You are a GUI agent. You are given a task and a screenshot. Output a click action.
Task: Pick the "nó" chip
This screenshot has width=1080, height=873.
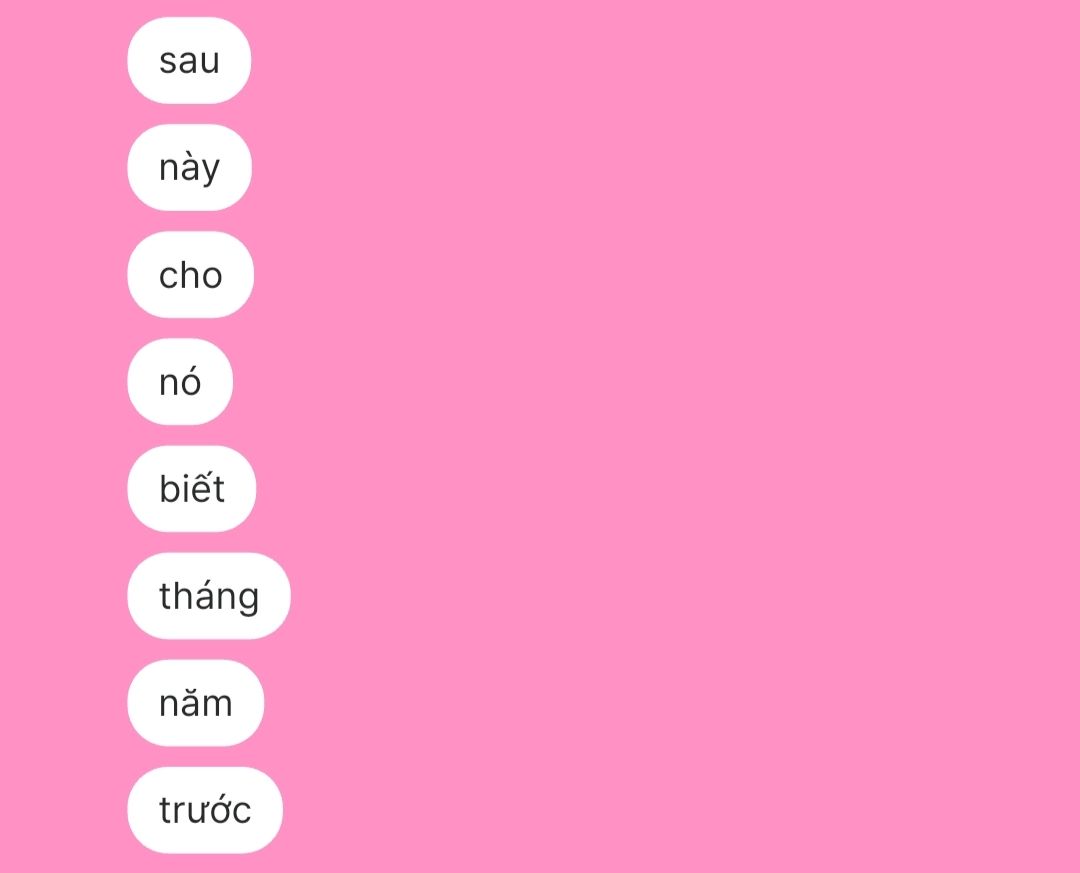[x=180, y=382]
